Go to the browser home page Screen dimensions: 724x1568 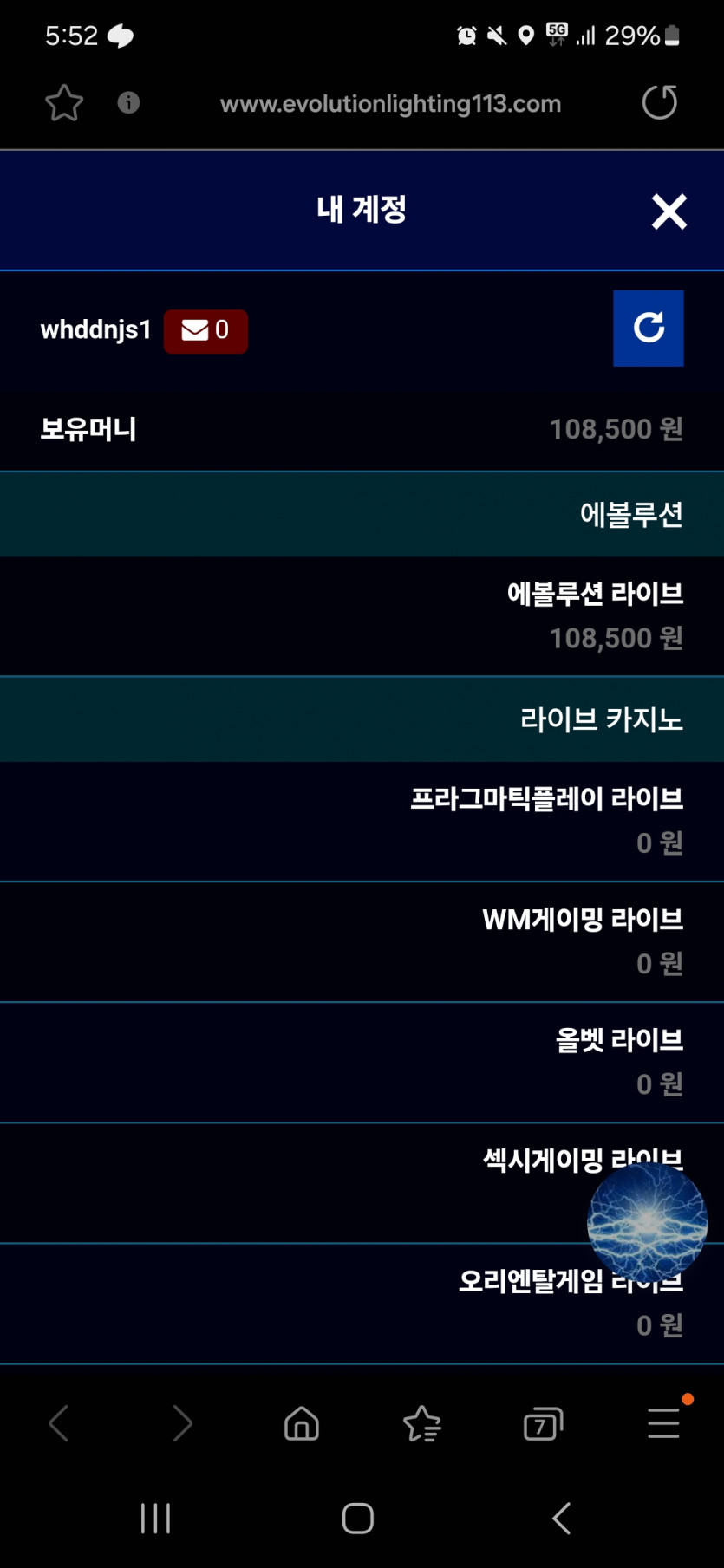click(x=302, y=1423)
